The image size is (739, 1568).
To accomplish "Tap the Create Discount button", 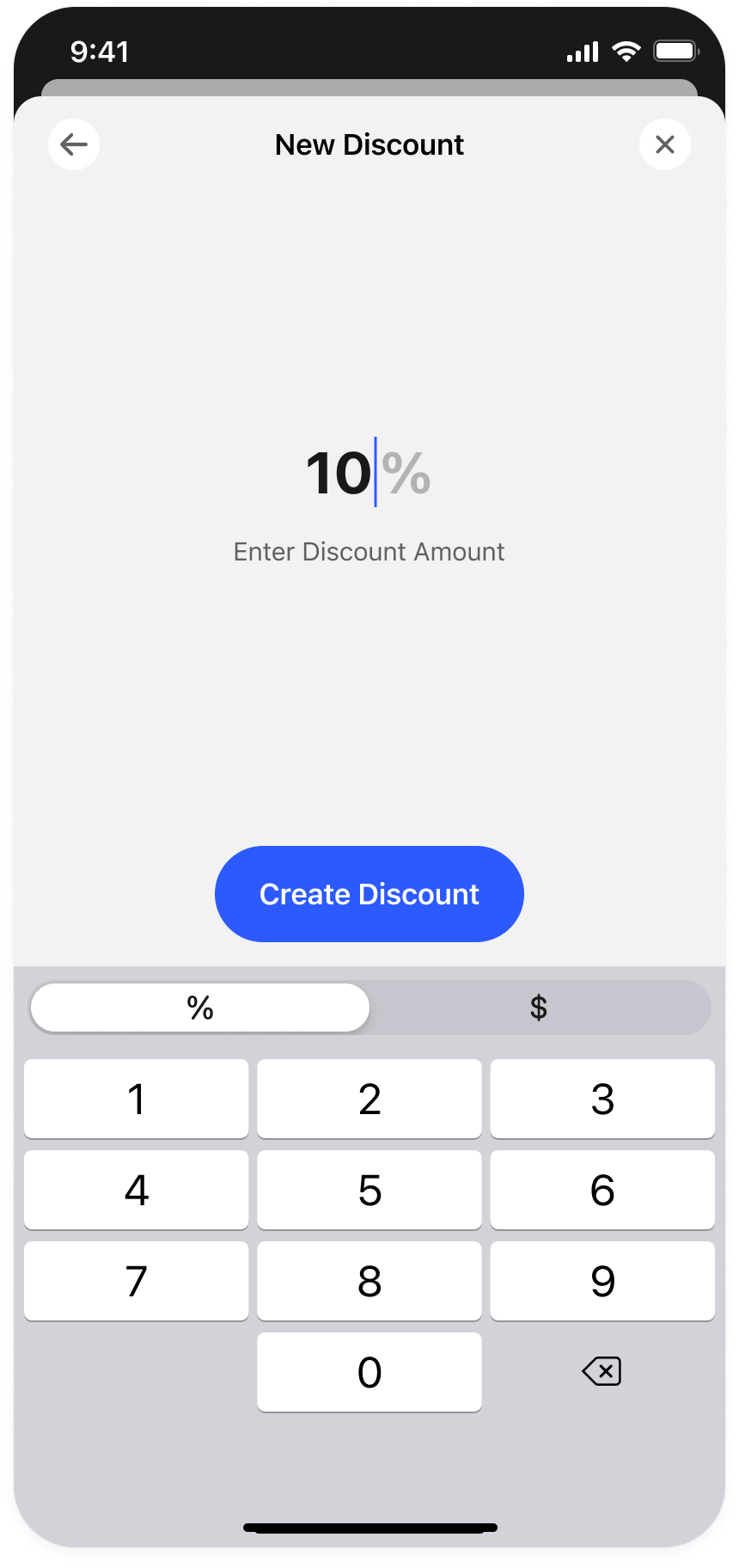I will point(369,894).
